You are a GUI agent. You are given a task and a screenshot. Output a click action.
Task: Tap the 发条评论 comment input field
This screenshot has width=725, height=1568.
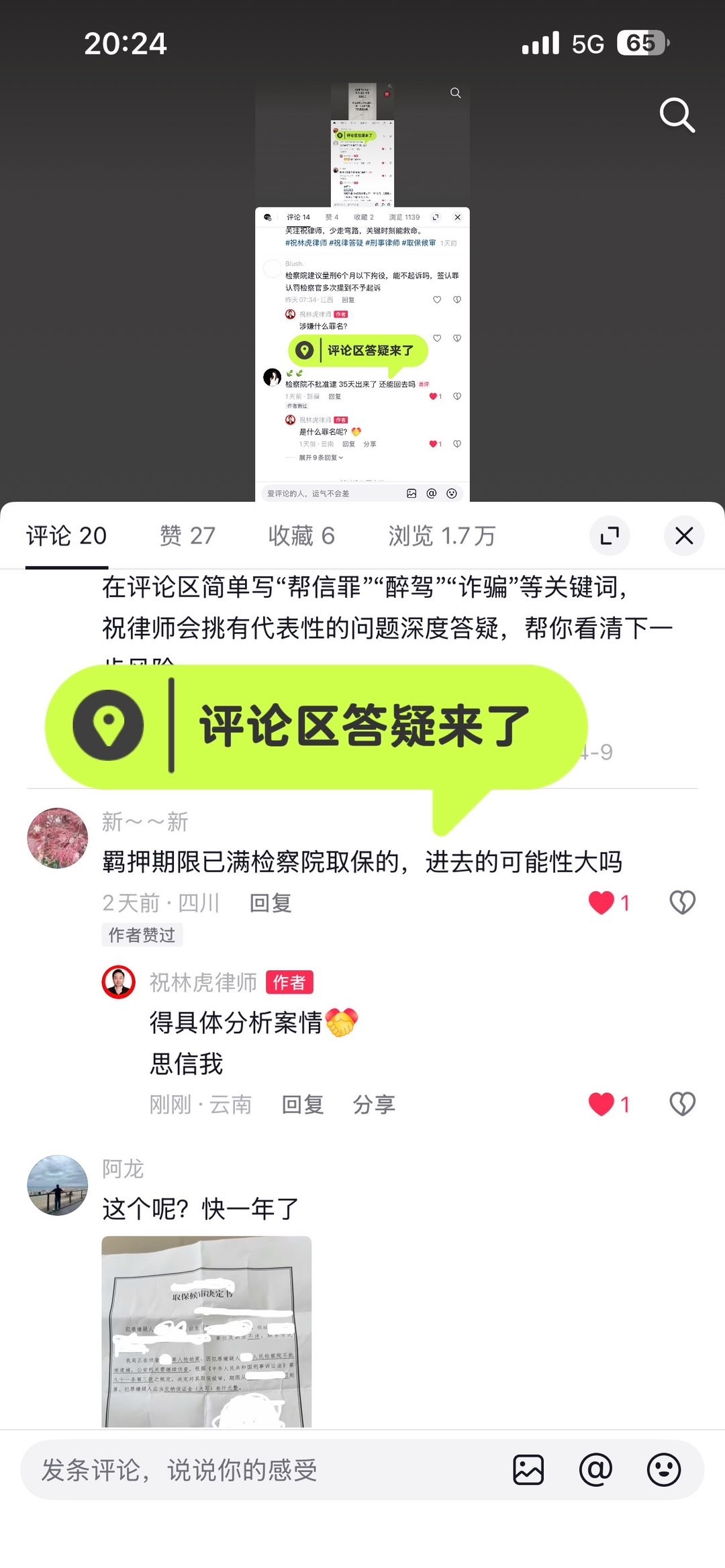(x=255, y=1470)
